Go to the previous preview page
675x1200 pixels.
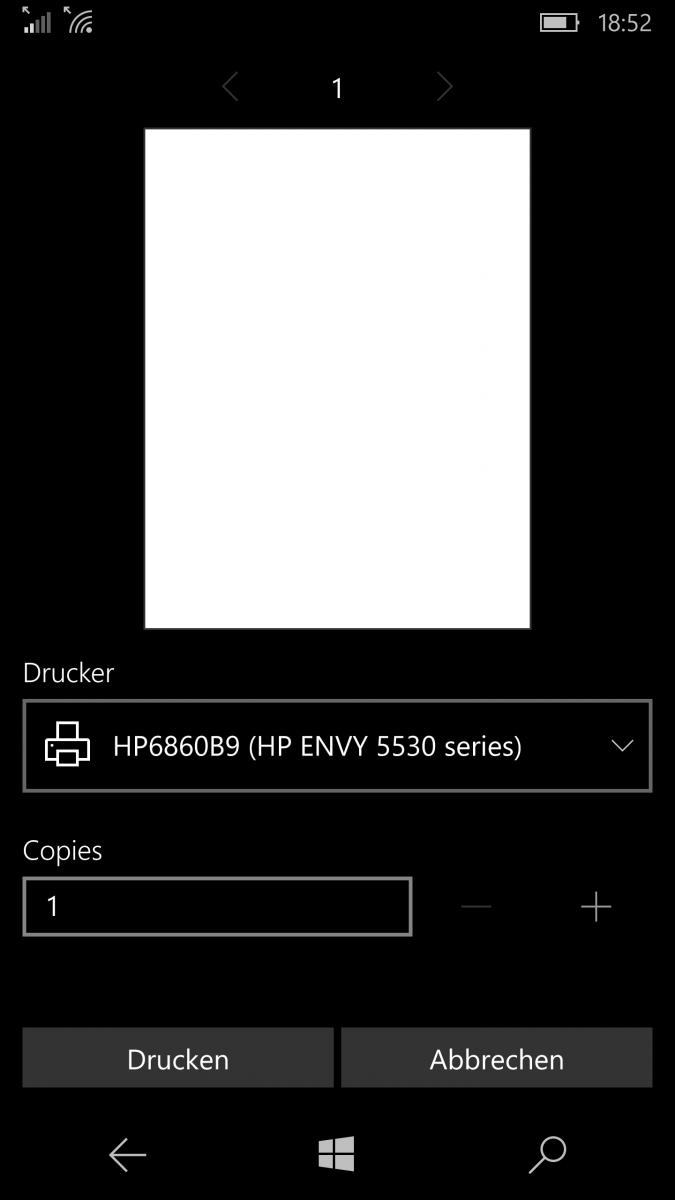click(230, 88)
